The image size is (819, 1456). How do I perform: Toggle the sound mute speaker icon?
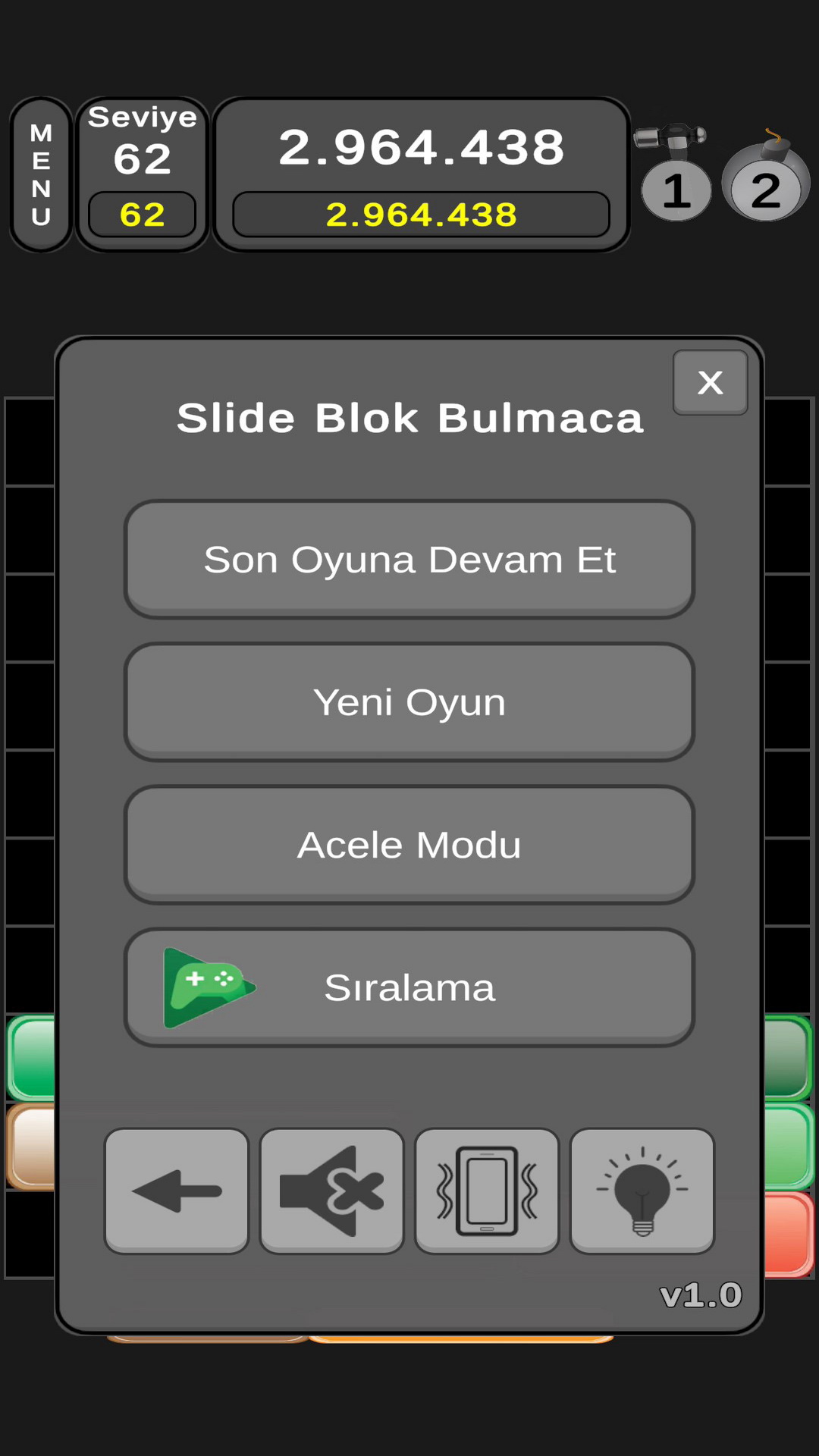pos(331,1191)
